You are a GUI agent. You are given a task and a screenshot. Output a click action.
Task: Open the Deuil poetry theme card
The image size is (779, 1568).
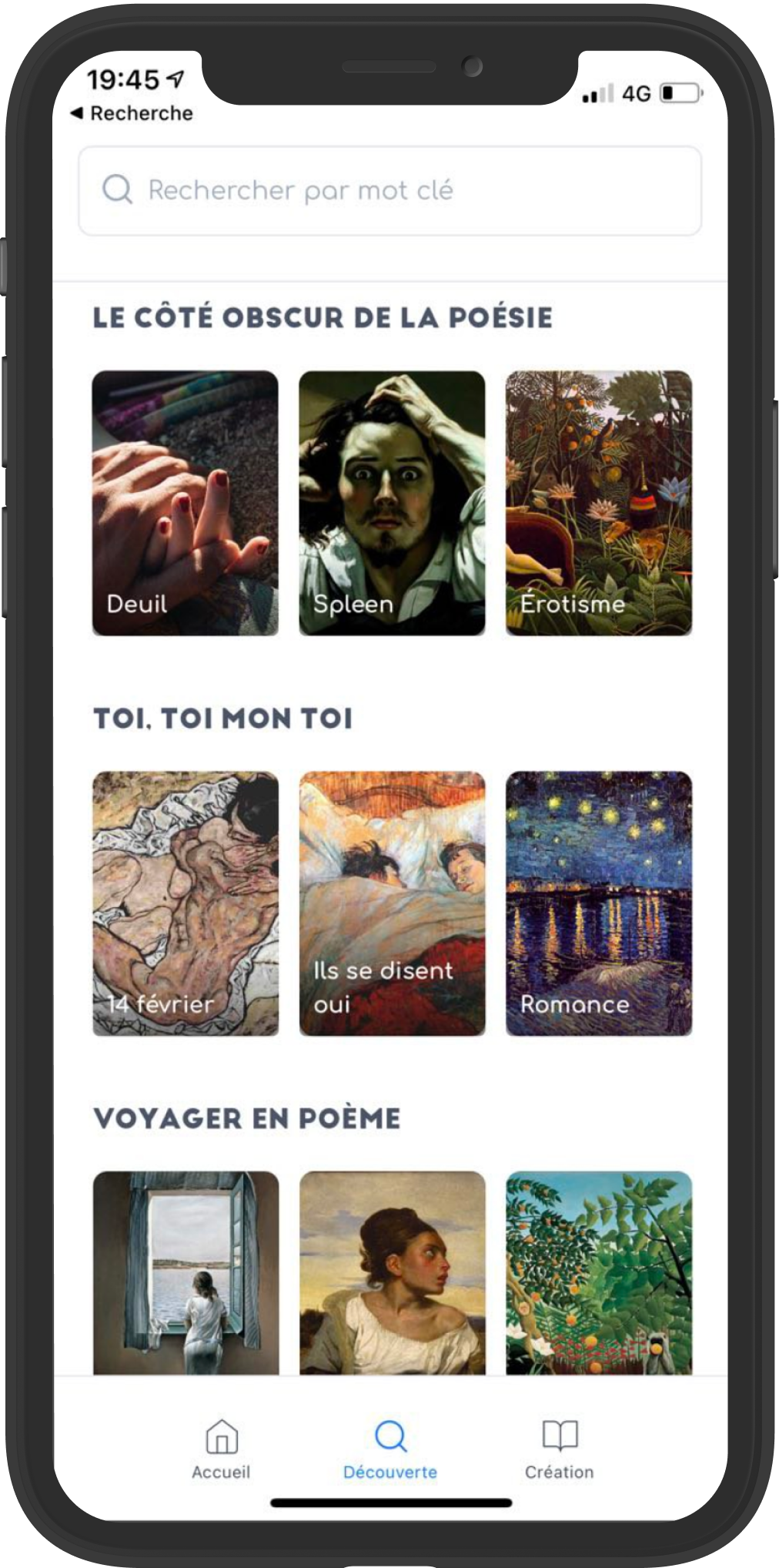[x=185, y=503]
